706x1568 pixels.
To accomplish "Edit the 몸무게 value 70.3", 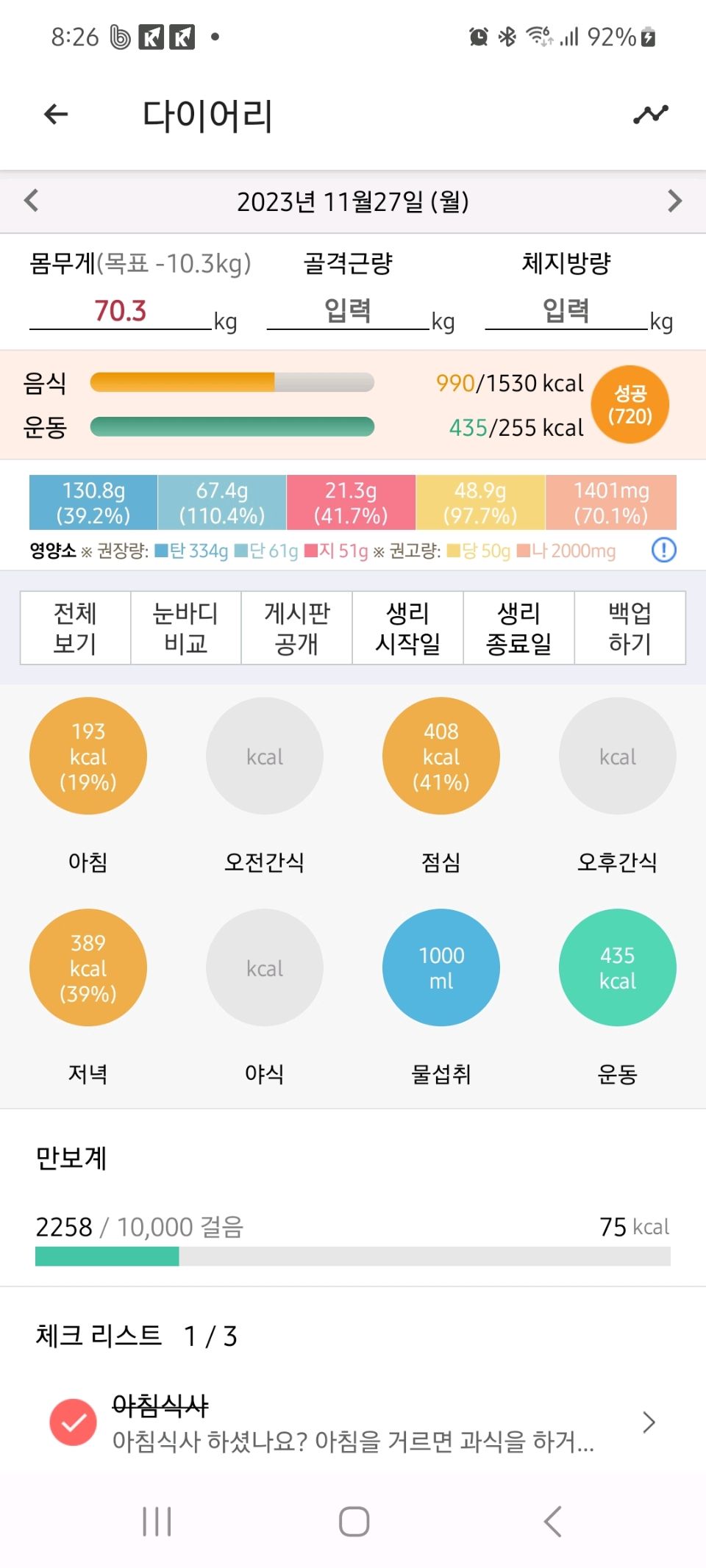I will click(x=120, y=311).
